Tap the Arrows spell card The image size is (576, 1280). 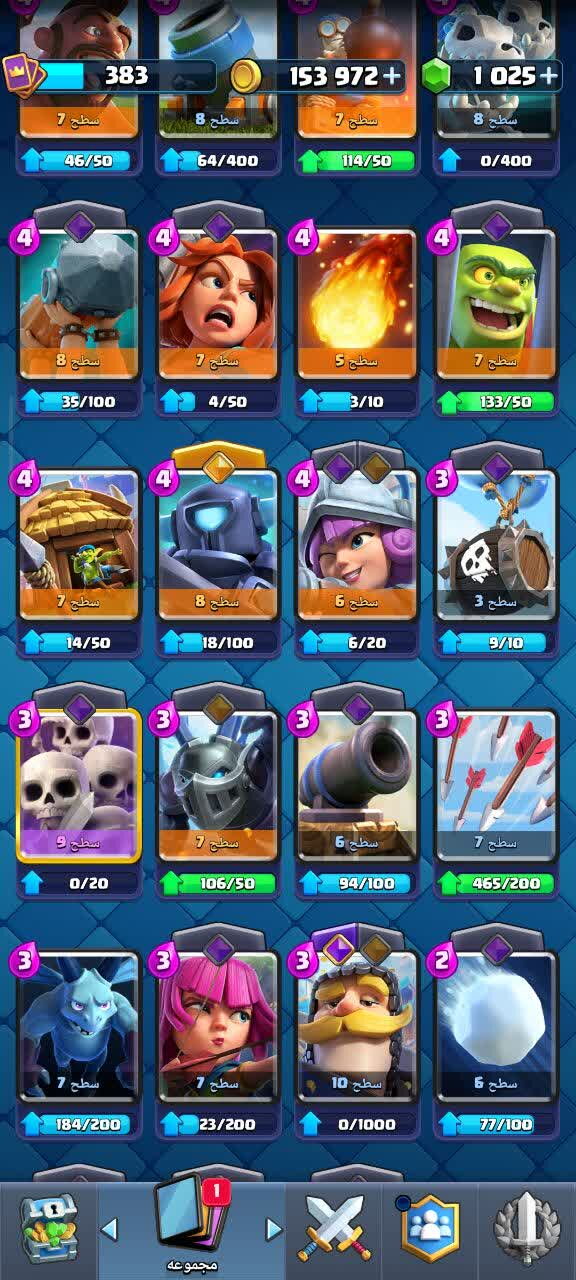tap(495, 785)
